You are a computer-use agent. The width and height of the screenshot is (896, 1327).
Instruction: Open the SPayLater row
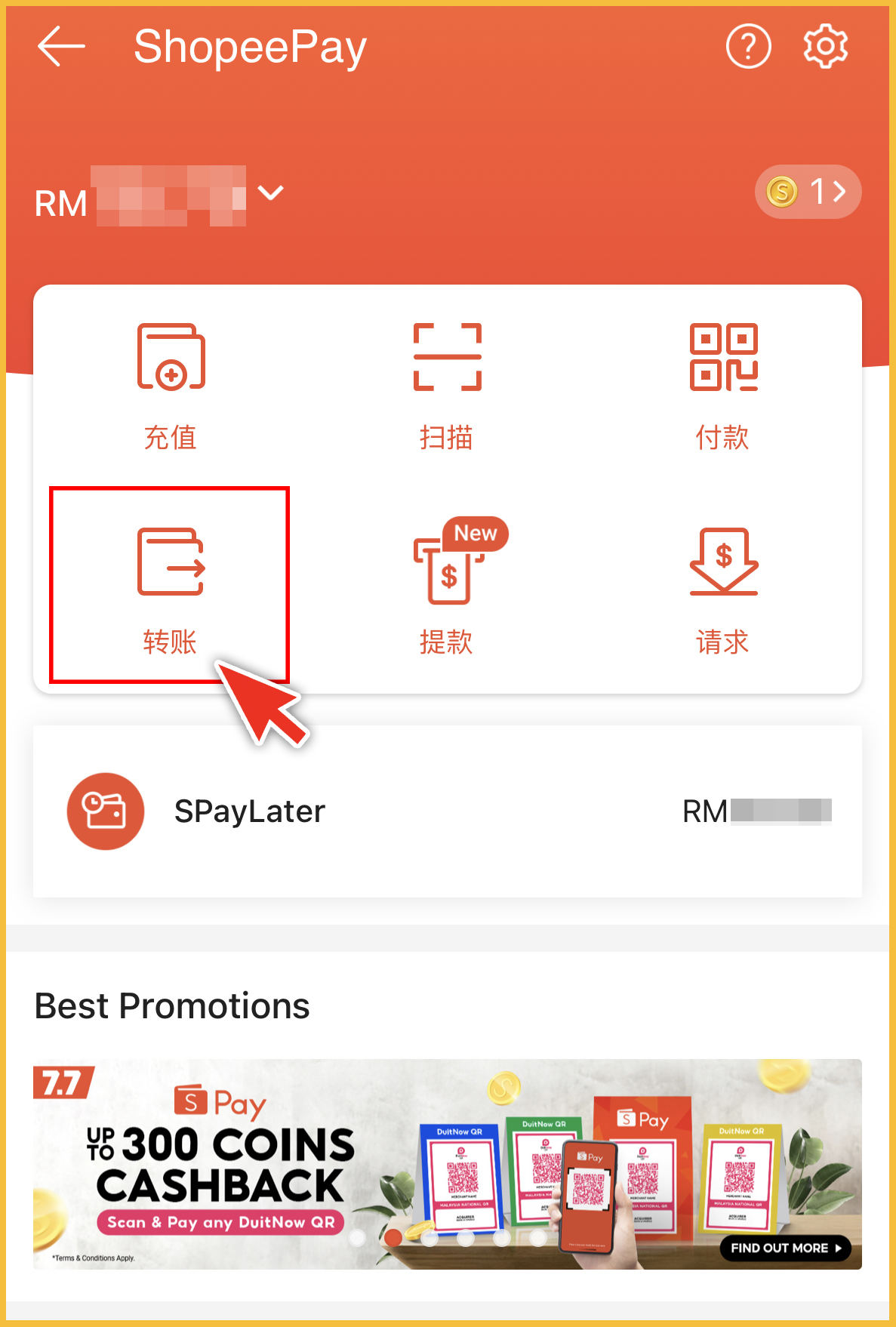pyautogui.click(x=447, y=811)
